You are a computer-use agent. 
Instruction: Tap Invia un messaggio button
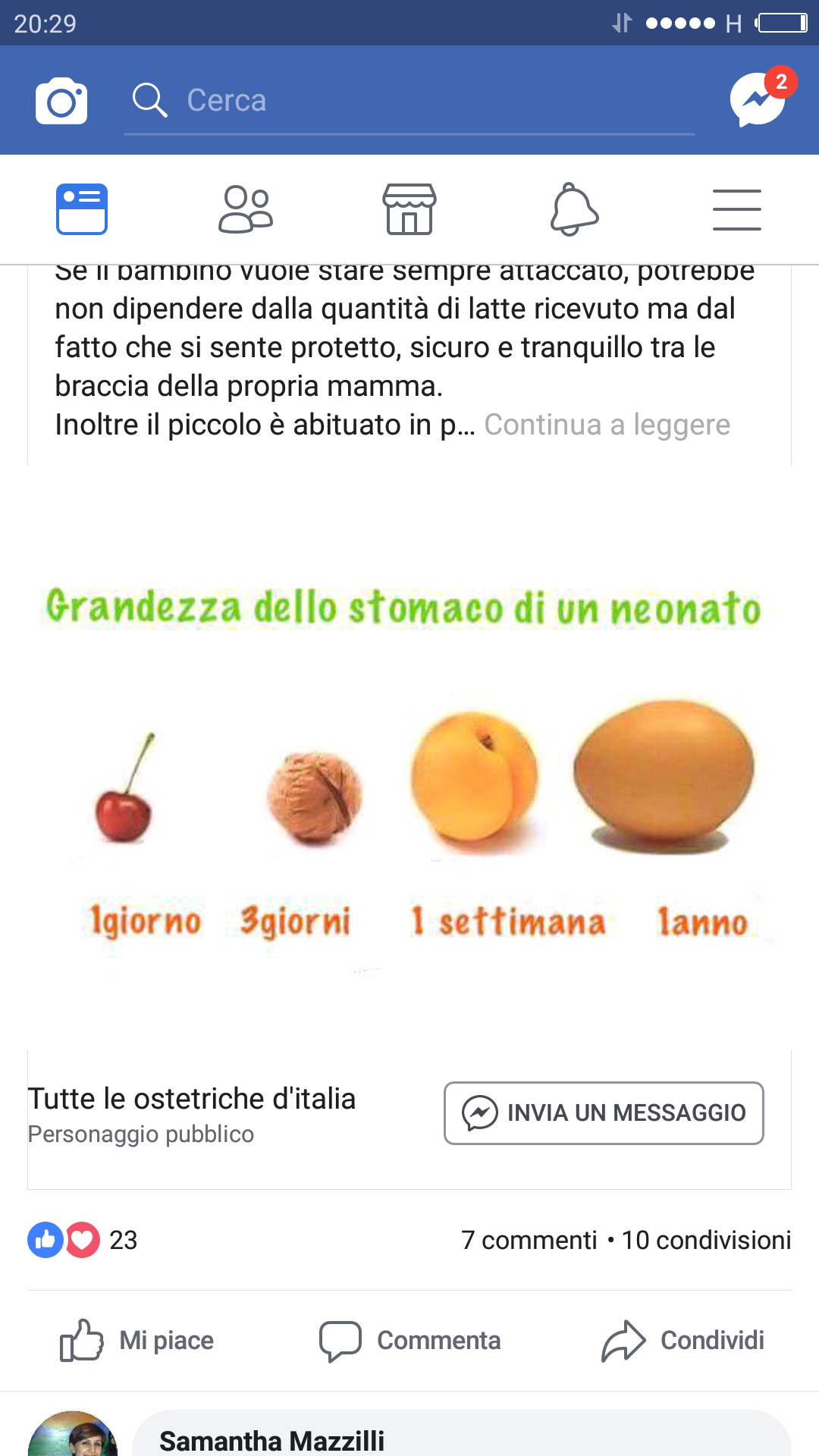click(604, 1113)
